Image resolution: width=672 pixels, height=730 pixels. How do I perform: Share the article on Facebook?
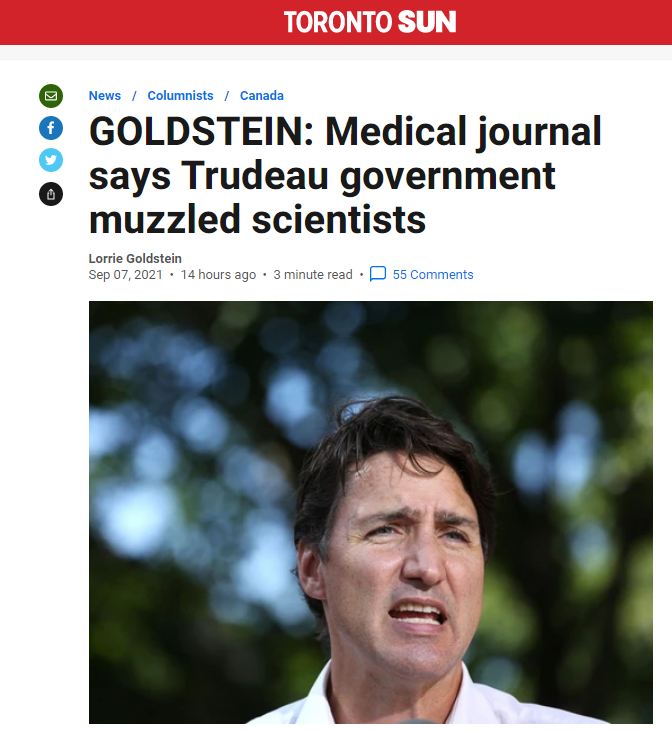pos(51,128)
